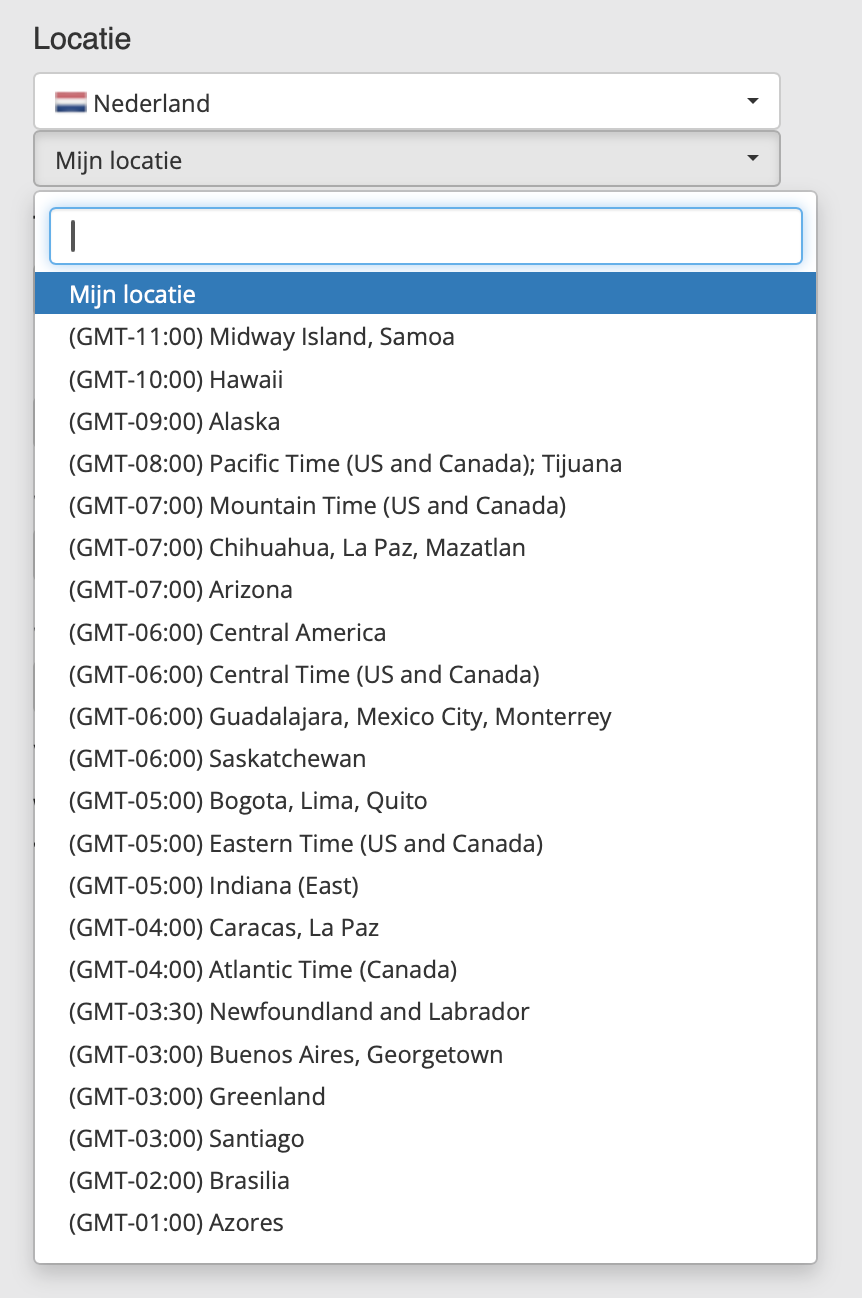Select Eastern Time (US and Canada)
862x1298 pixels.
click(x=306, y=843)
